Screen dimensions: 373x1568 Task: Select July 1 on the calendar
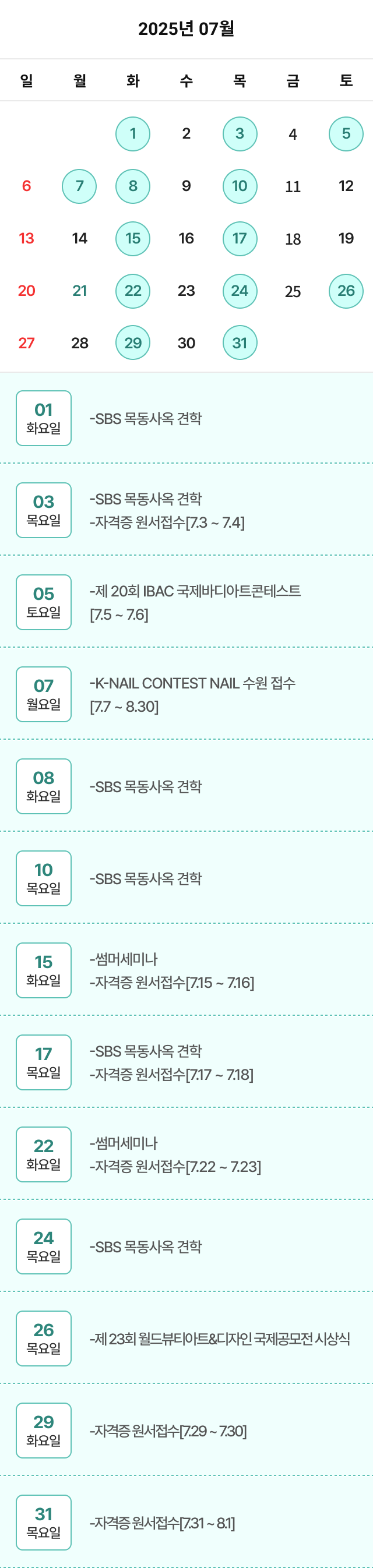click(133, 134)
